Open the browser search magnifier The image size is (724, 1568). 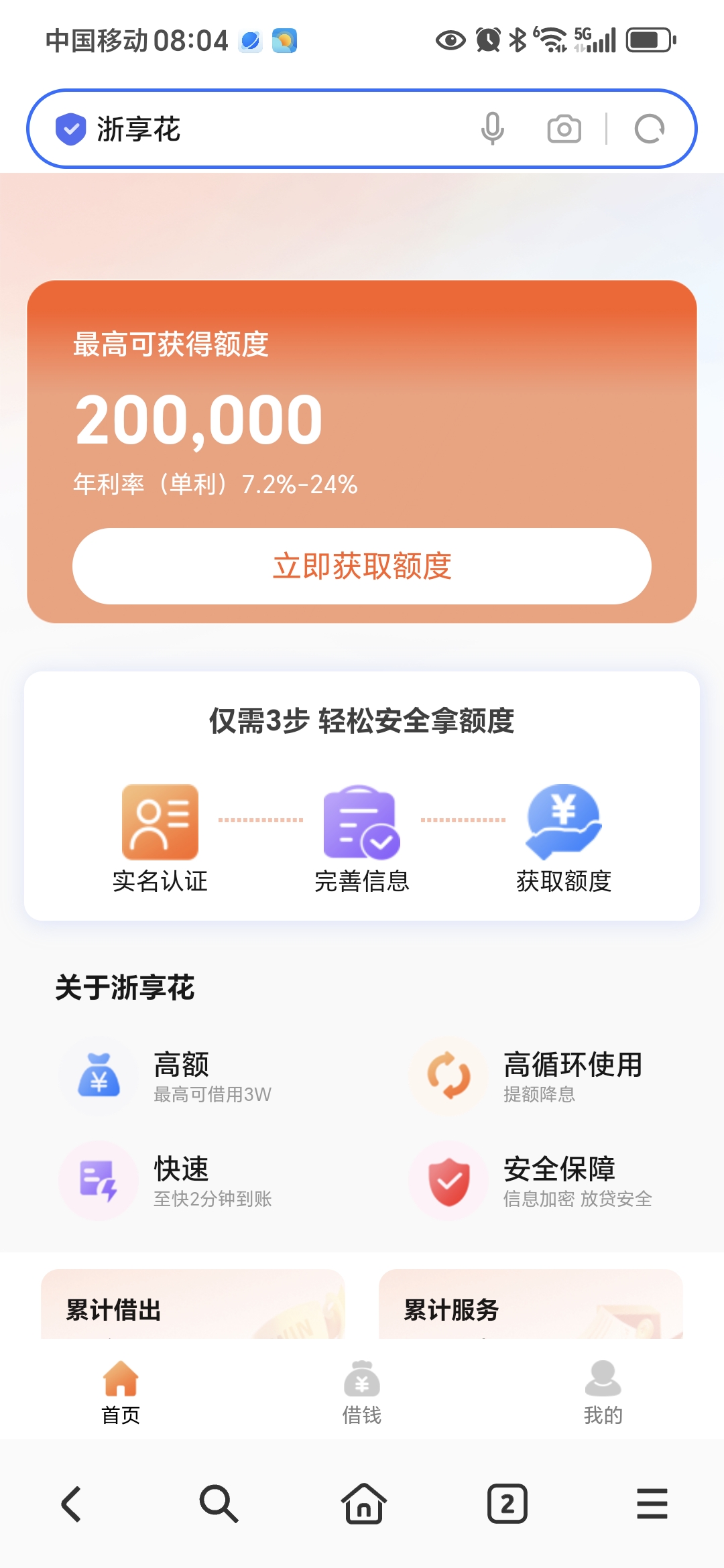(219, 1504)
